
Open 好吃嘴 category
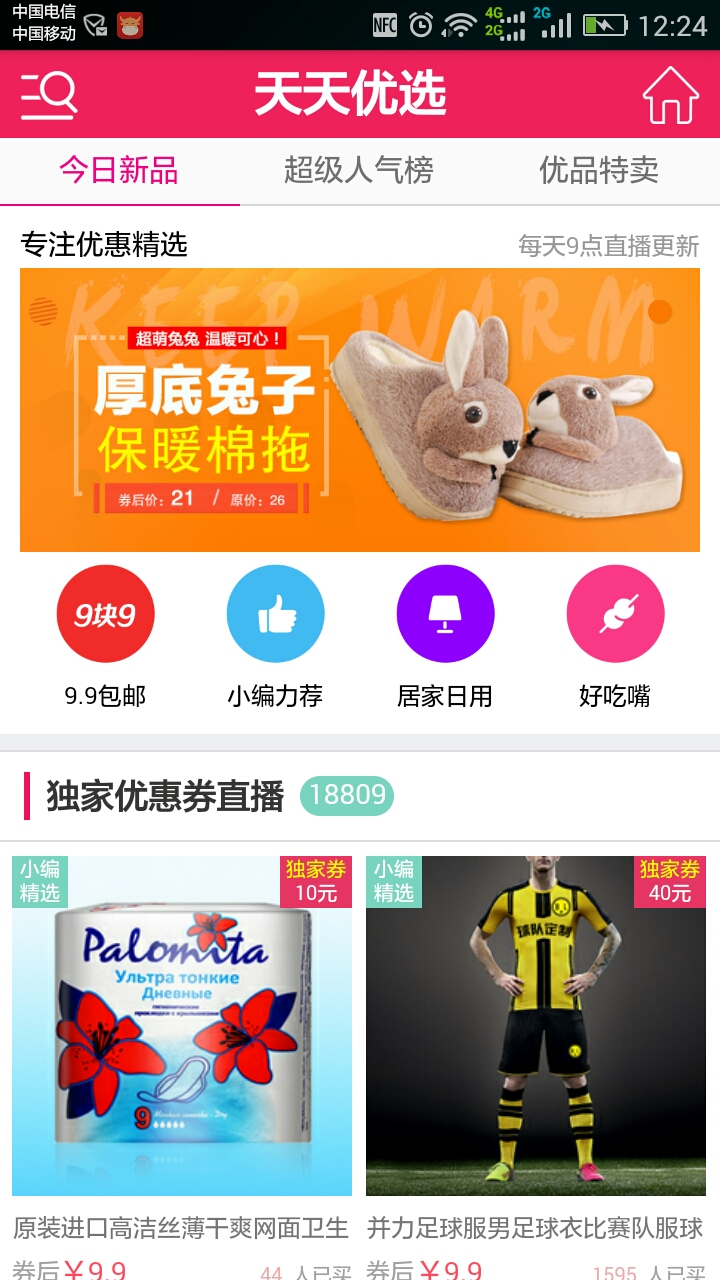click(615, 614)
